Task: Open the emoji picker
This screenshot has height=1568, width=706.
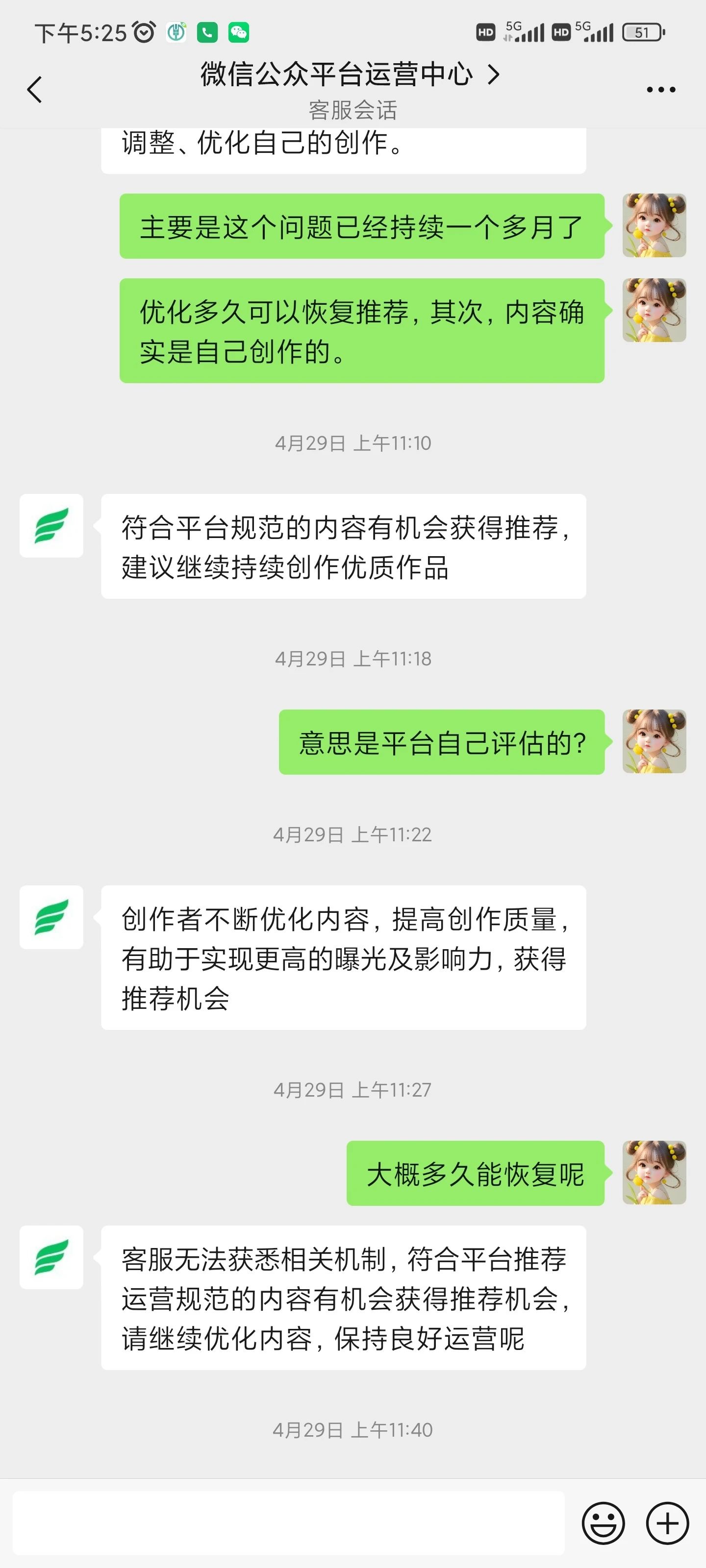Action: pyautogui.click(x=603, y=1523)
